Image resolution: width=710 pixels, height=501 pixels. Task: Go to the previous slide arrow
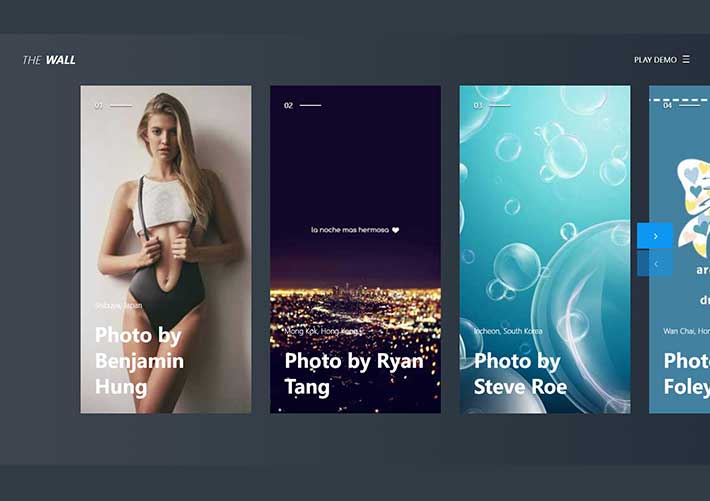click(x=655, y=264)
